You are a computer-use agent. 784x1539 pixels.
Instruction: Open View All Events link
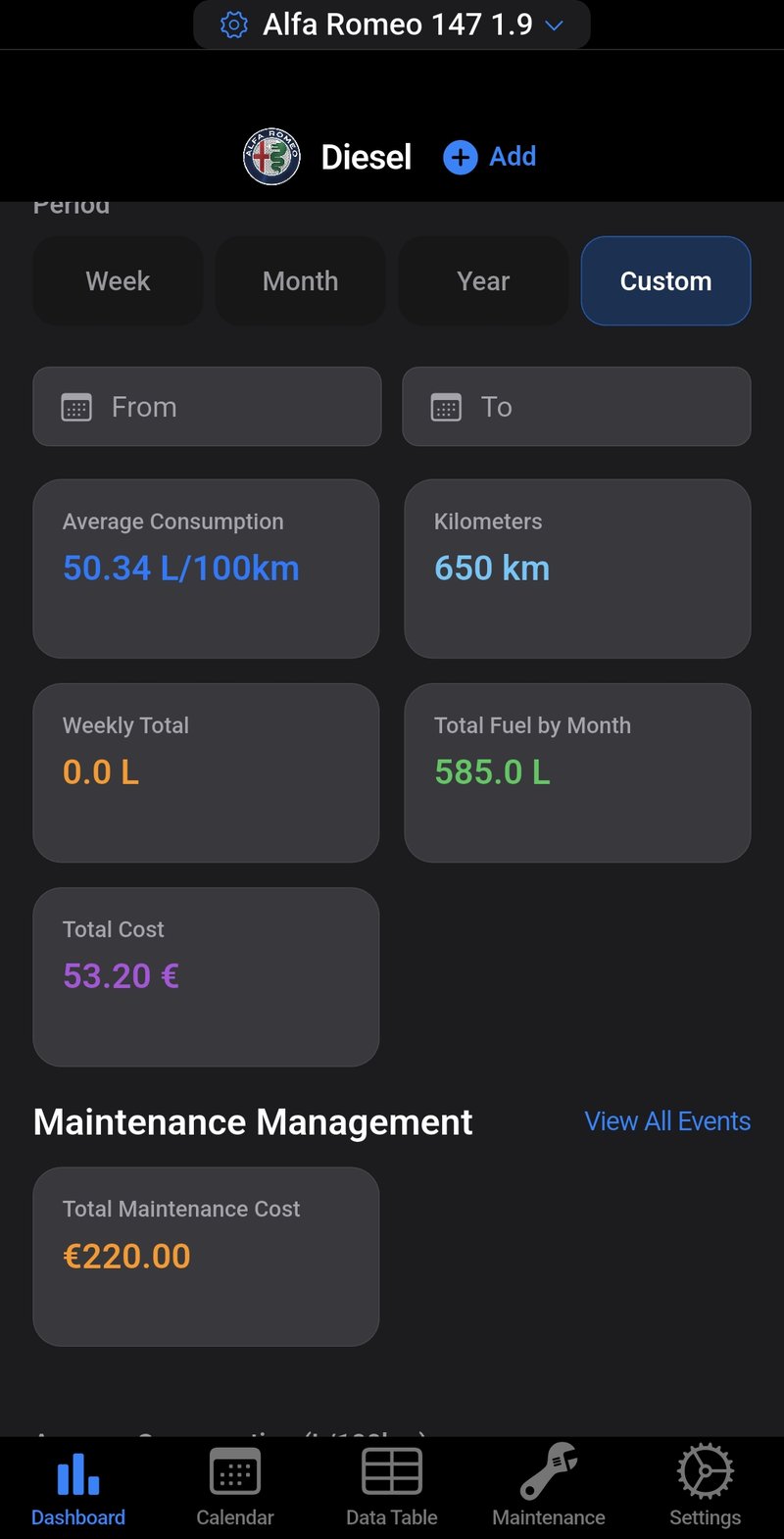pyautogui.click(x=667, y=1121)
